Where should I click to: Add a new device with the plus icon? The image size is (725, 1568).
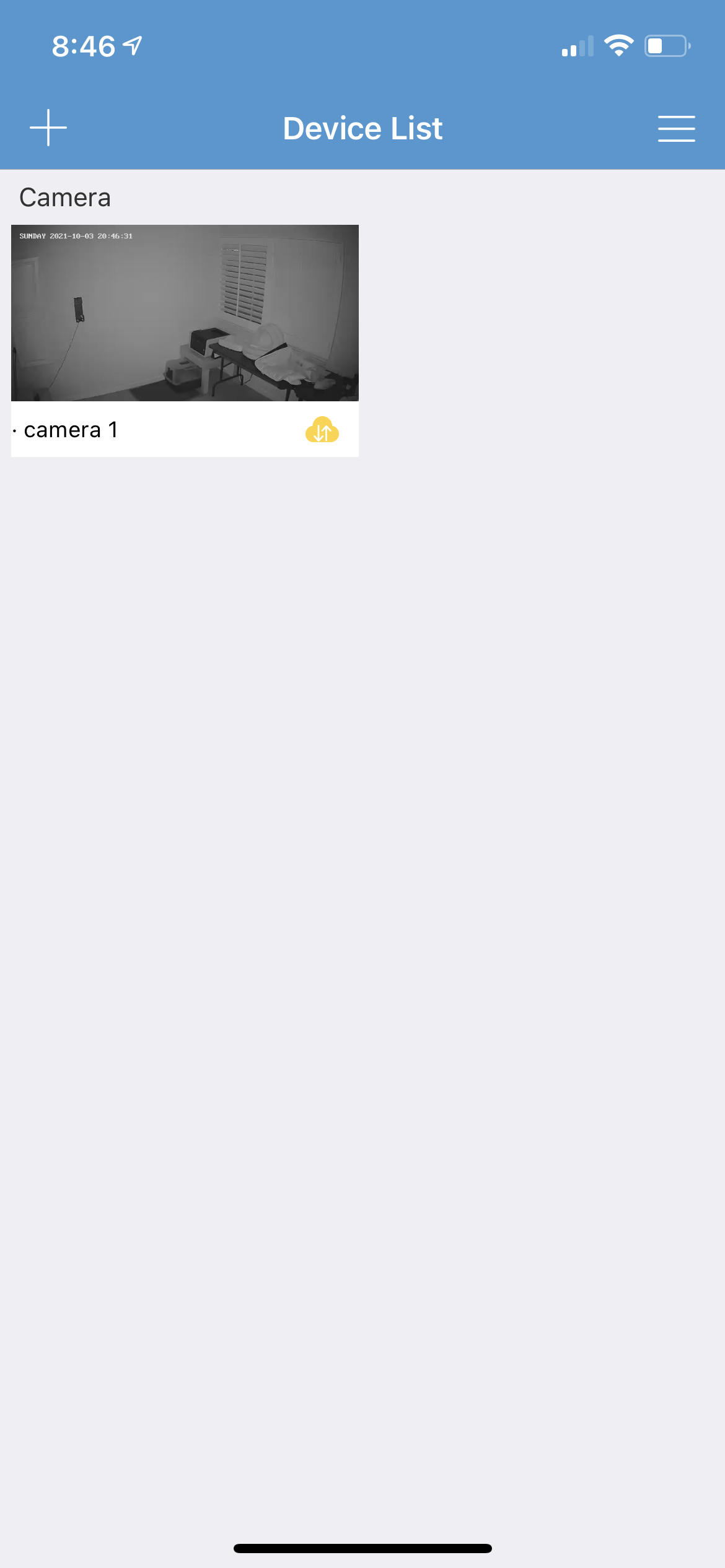pos(48,128)
